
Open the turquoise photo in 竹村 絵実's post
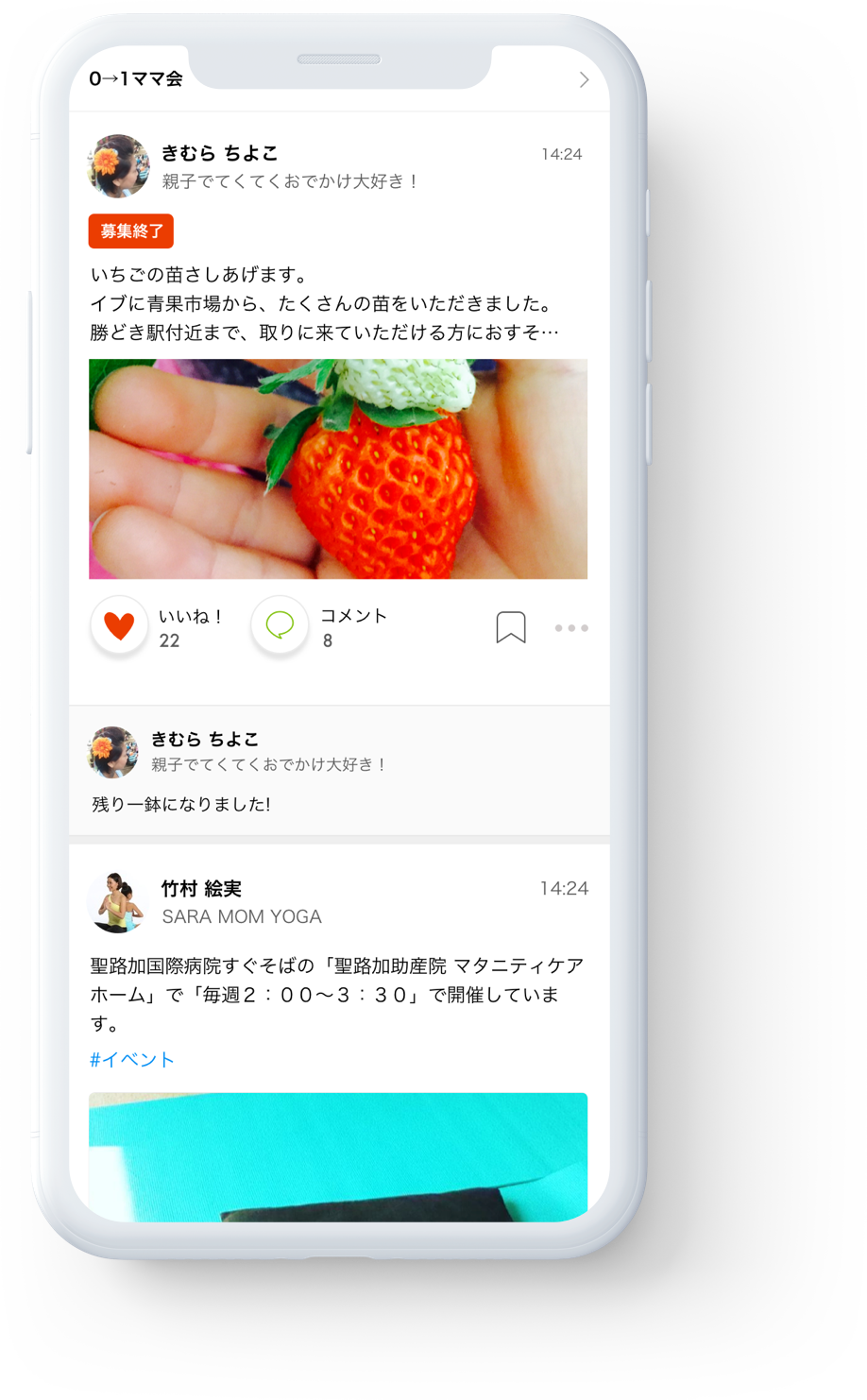pyautogui.click(x=338, y=1156)
